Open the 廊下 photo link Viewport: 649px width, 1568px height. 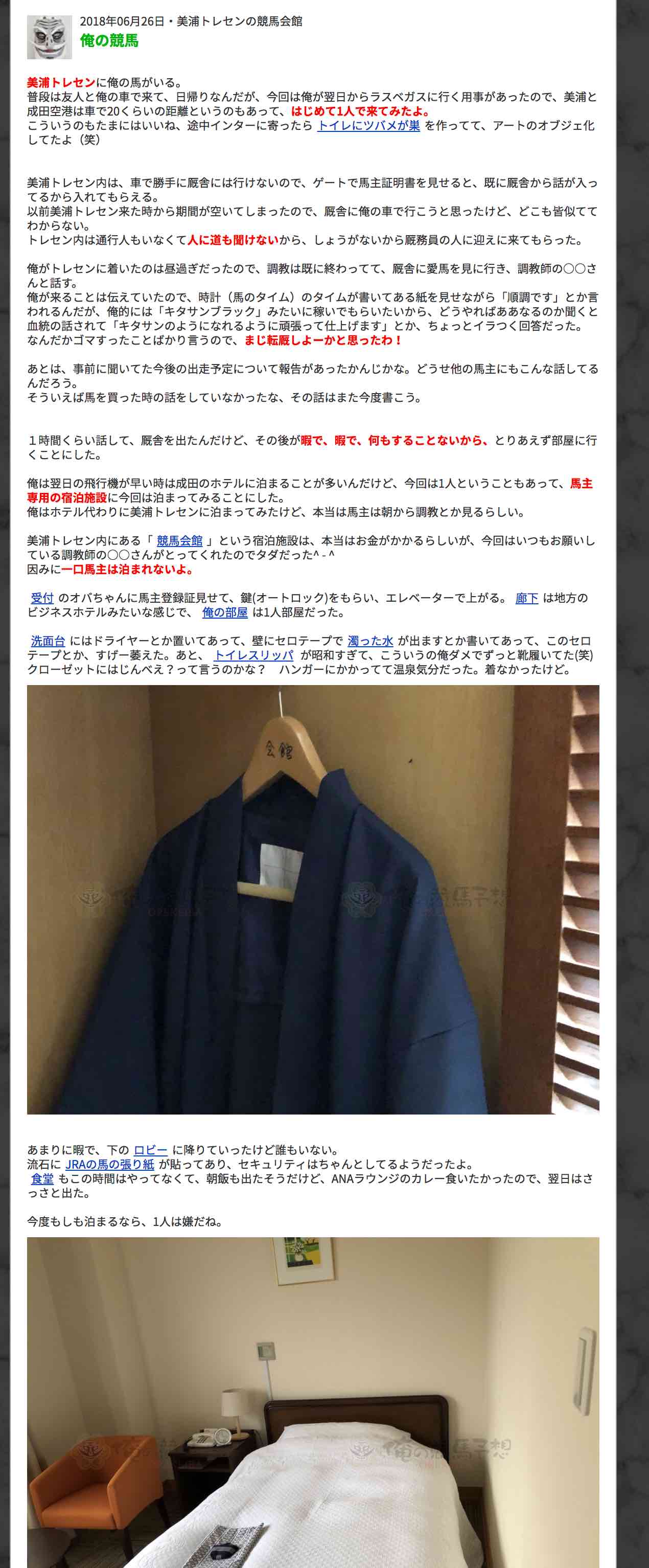(x=526, y=598)
